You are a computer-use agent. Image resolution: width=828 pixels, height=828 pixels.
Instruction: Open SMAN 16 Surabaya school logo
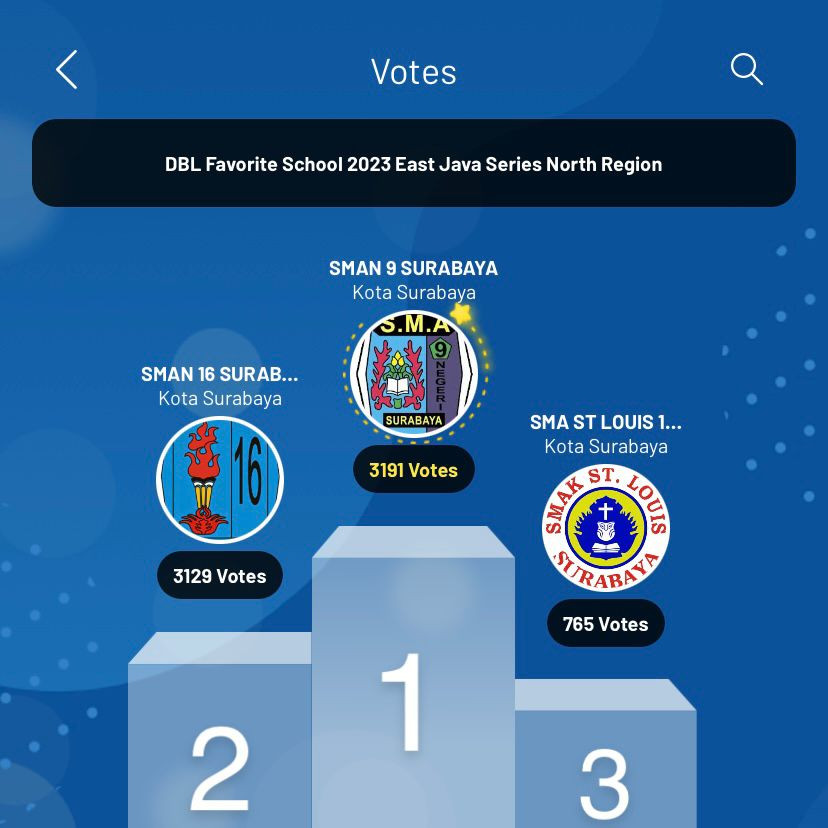coord(220,480)
